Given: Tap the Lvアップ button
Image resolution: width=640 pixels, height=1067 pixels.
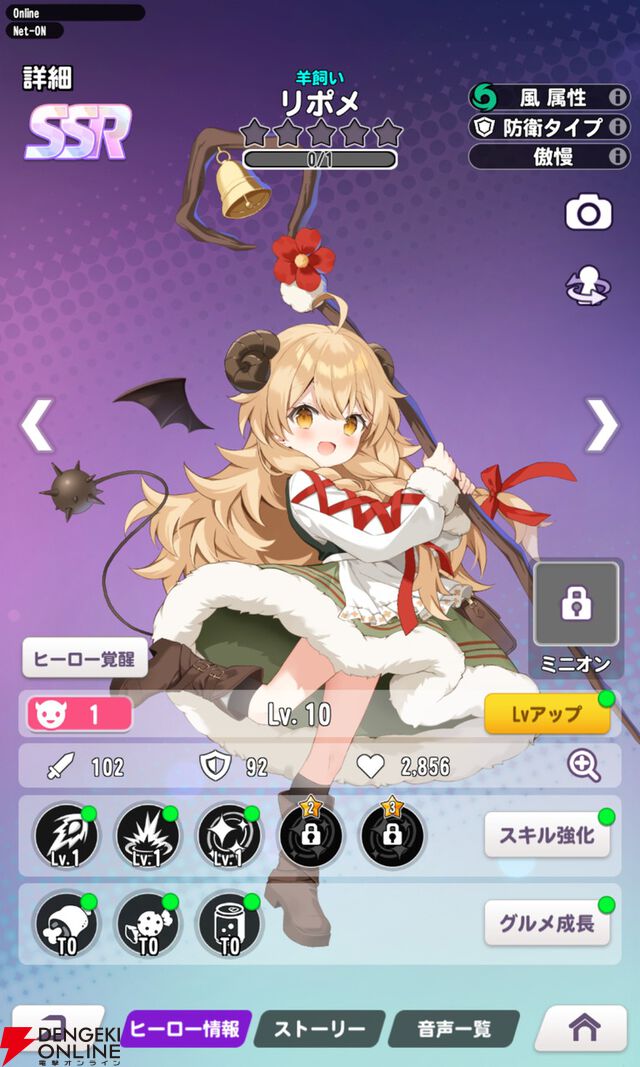Looking at the screenshot, I should point(546,714).
